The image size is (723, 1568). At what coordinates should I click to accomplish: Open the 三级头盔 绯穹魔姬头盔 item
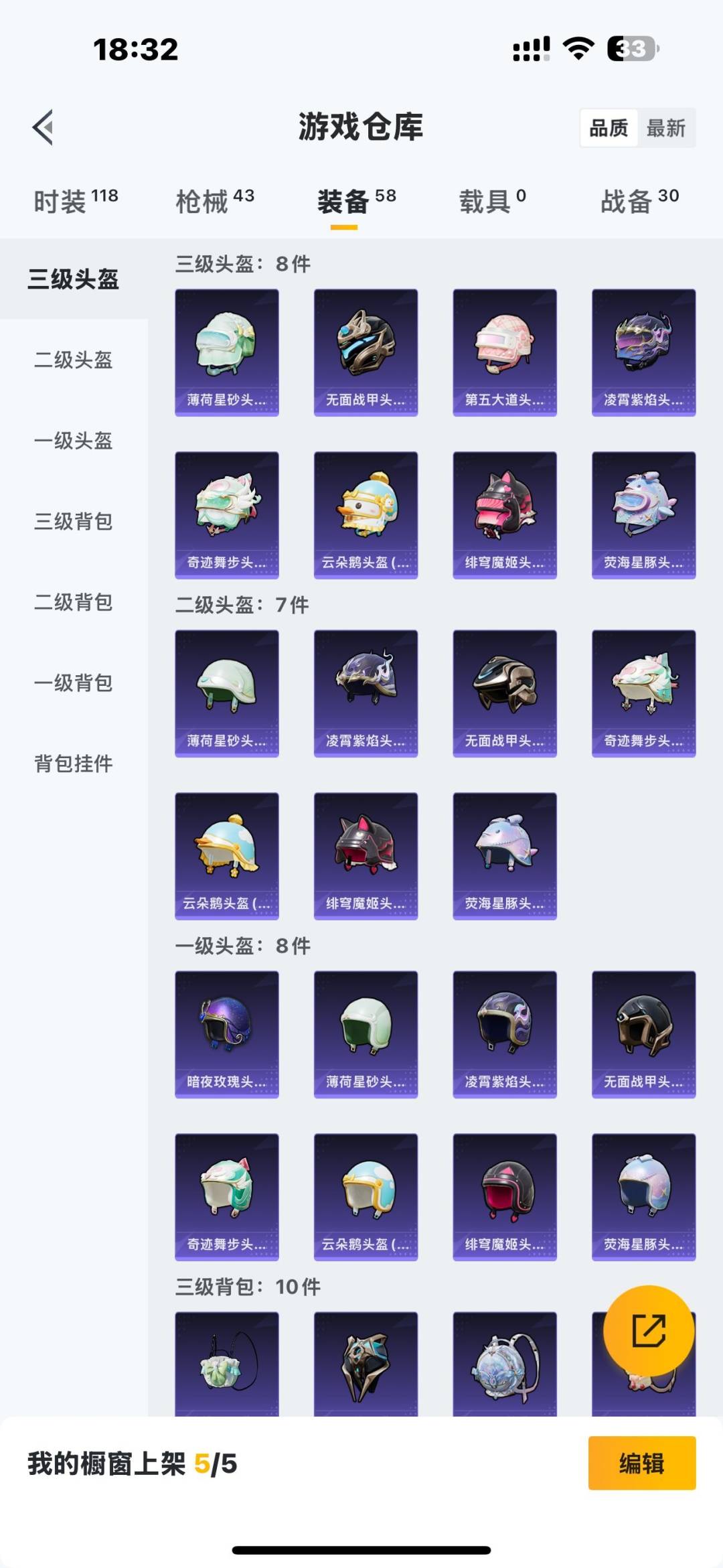pos(505,515)
